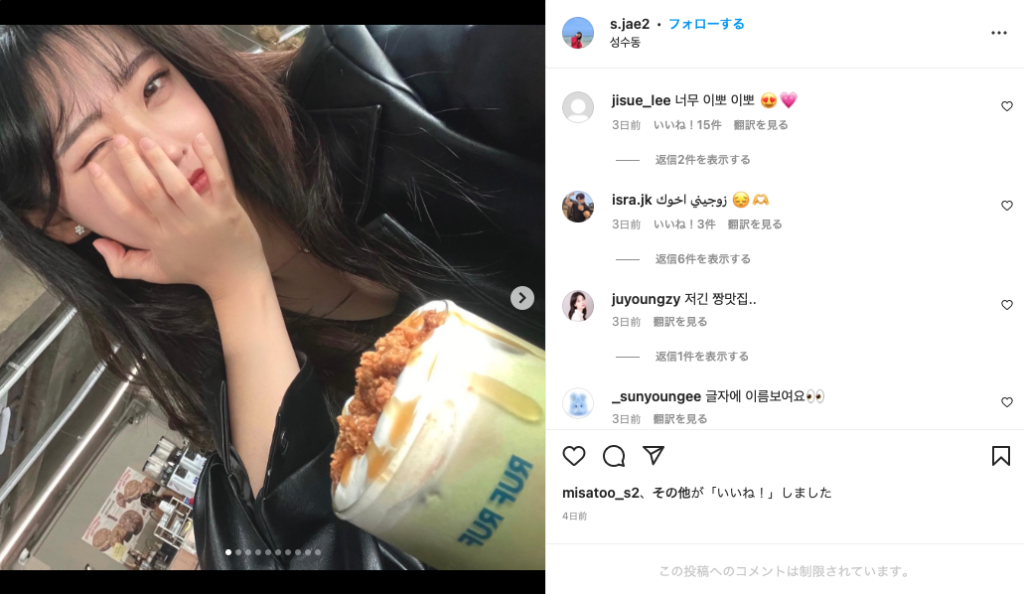
Task: Show 6 replies under isra.jk's comment
Action: [x=702, y=259]
